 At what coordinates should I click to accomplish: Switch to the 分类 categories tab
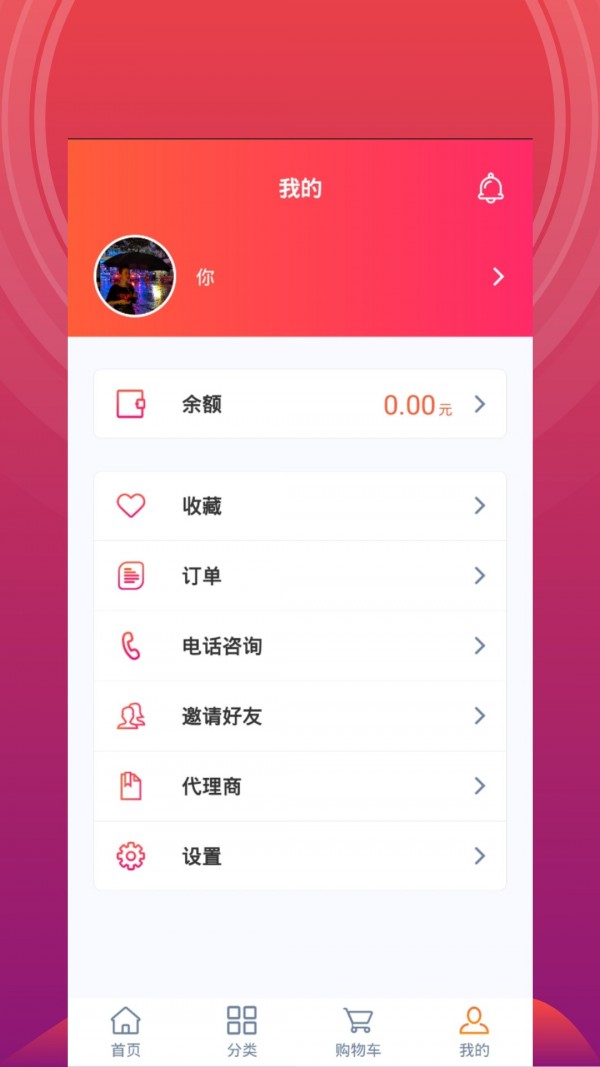(242, 1032)
